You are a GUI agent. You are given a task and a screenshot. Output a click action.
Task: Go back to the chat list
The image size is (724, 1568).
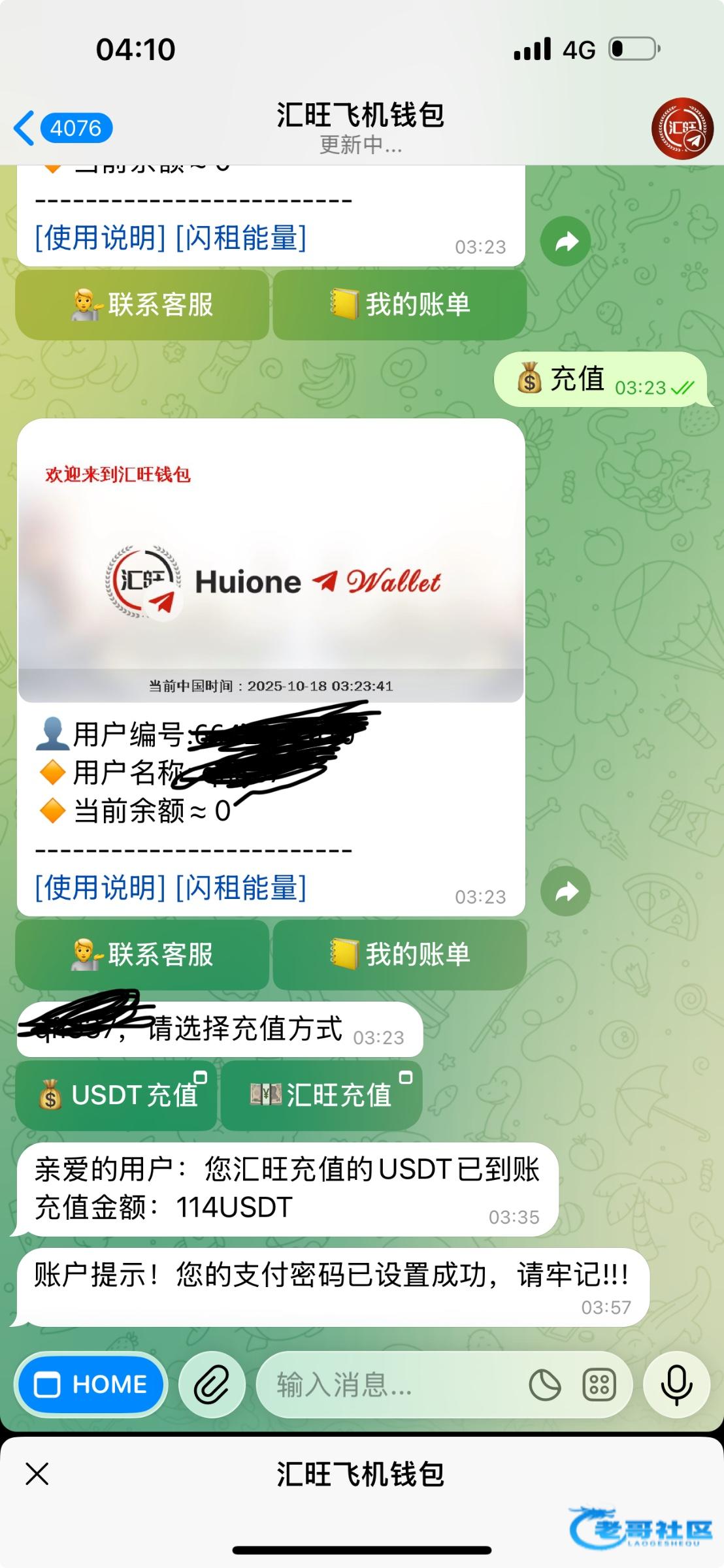[x=62, y=128]
